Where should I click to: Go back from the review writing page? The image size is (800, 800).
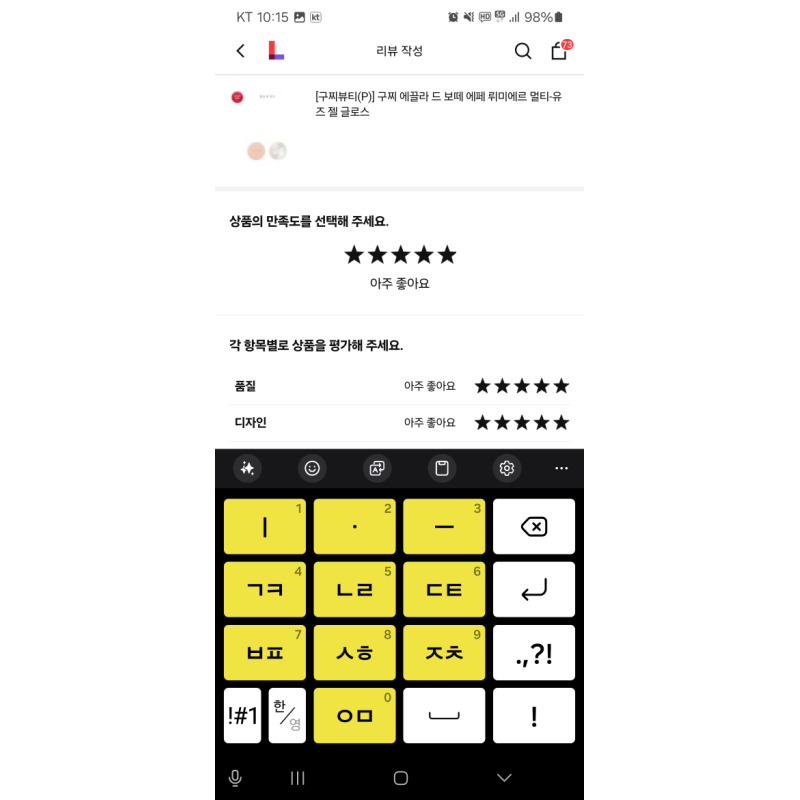[240, 51]
